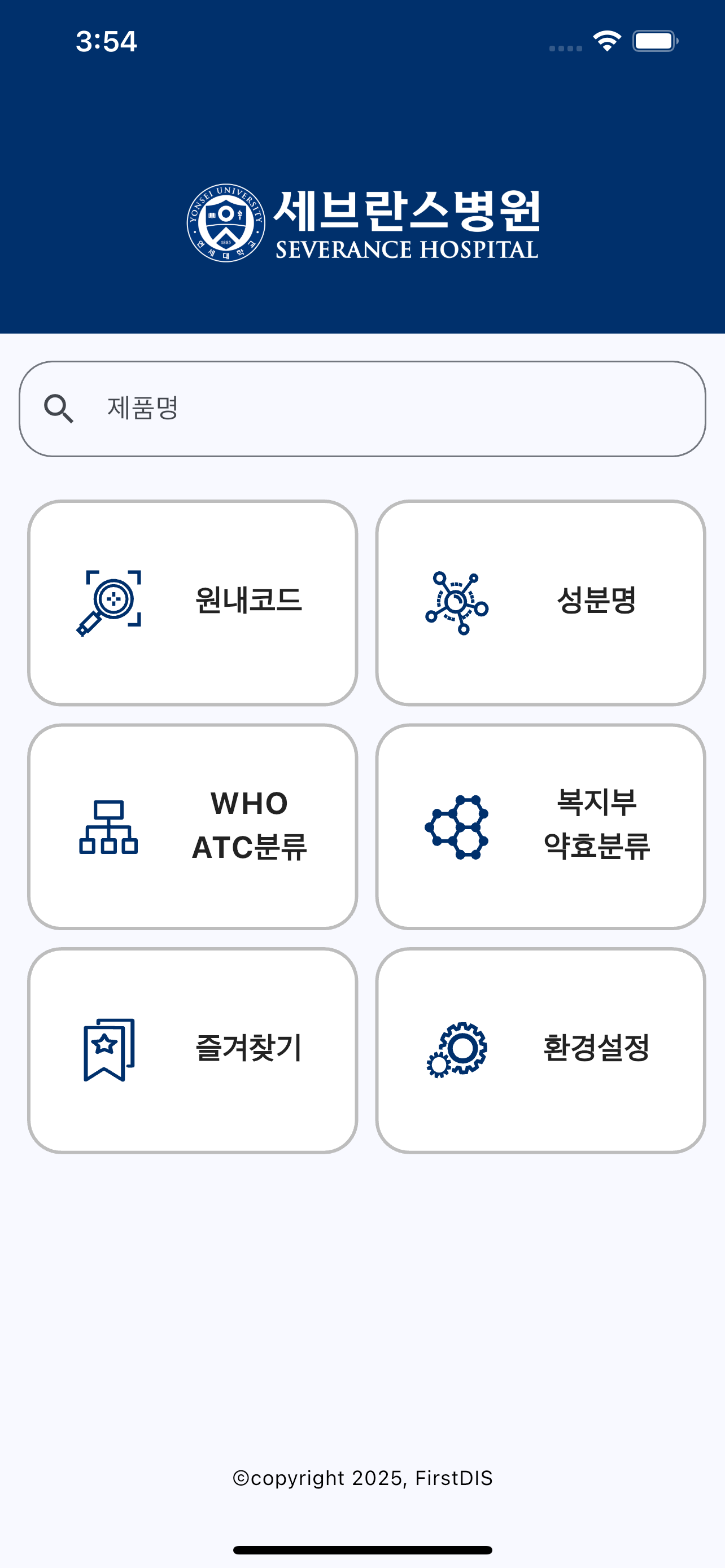Tap the Wi-Fi status icon
The image size is (725, 1568).
point(605,40)
